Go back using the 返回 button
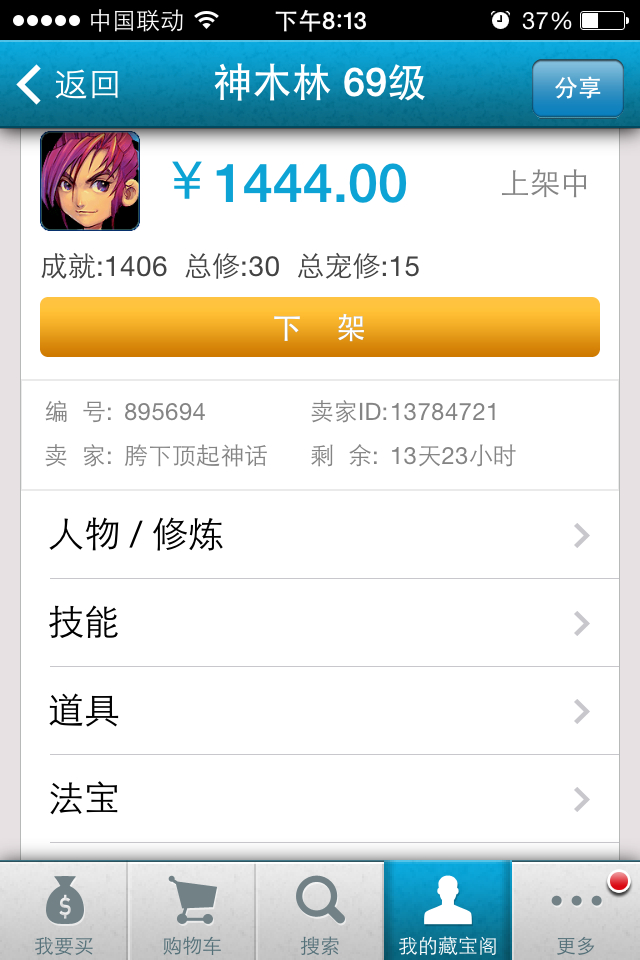Screen dimensions: 640x960 [68, 85]
